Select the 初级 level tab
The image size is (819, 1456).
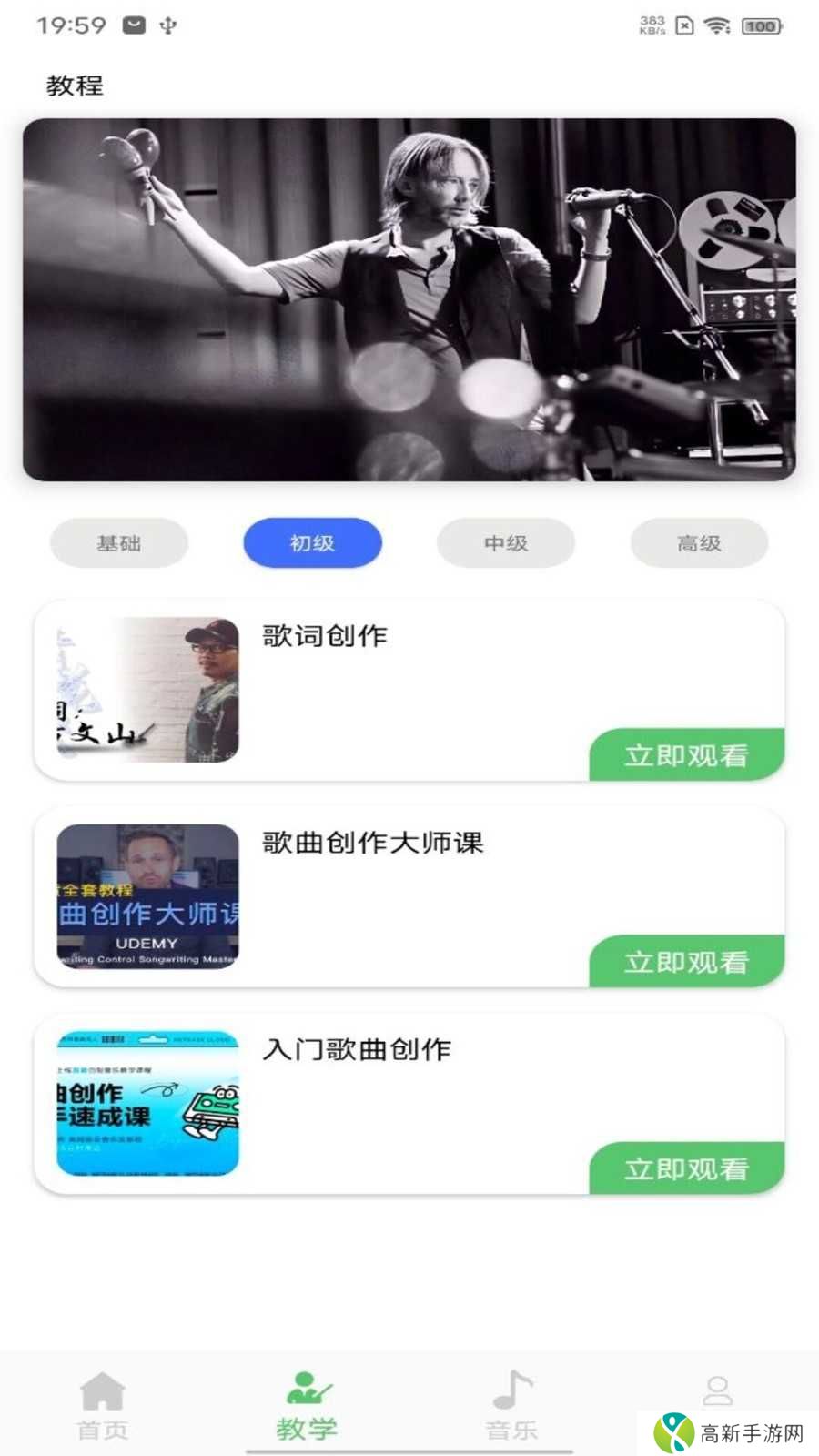pyautogui.click(x=312, y=542)
